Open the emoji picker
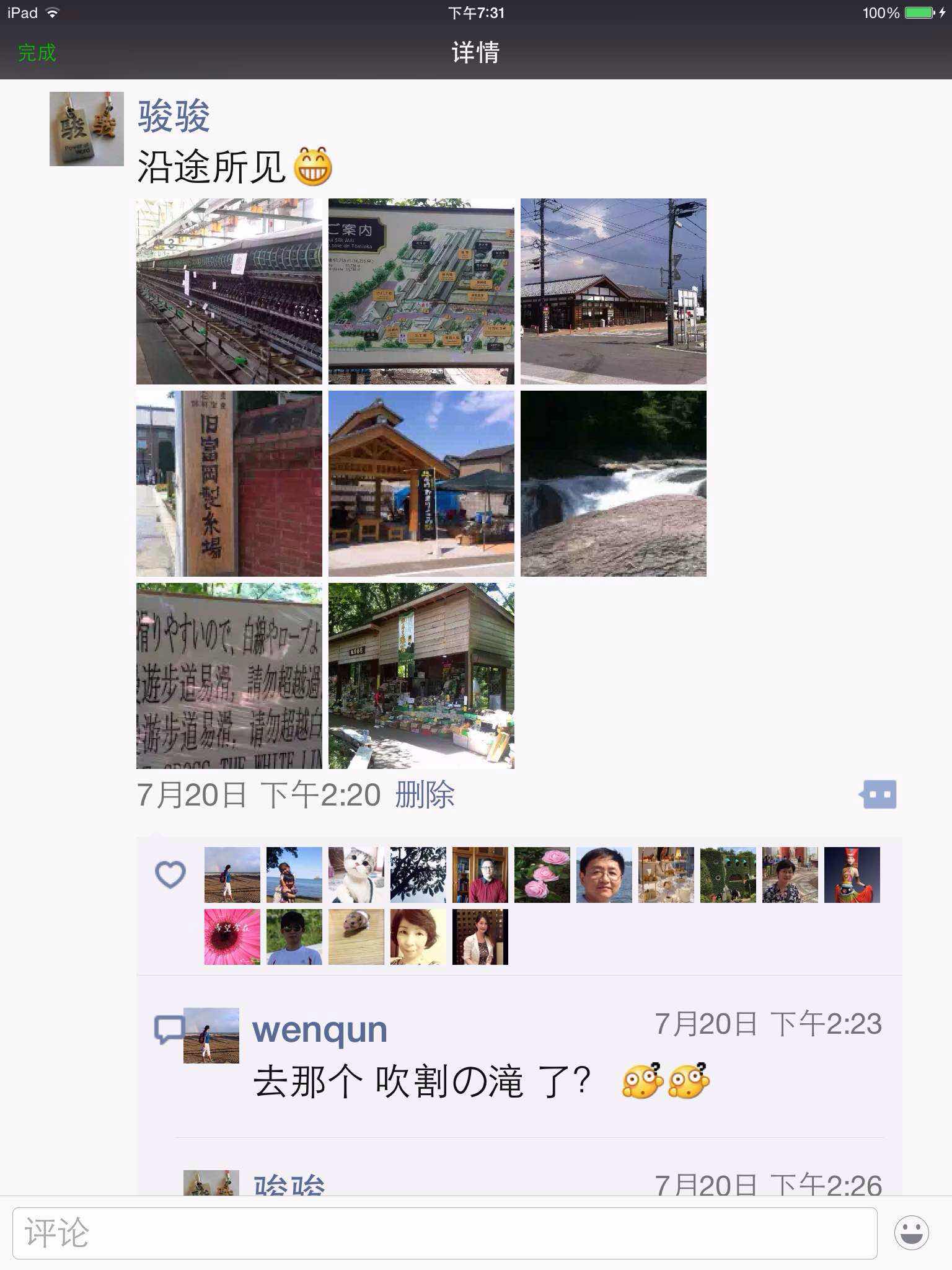 911,1233
